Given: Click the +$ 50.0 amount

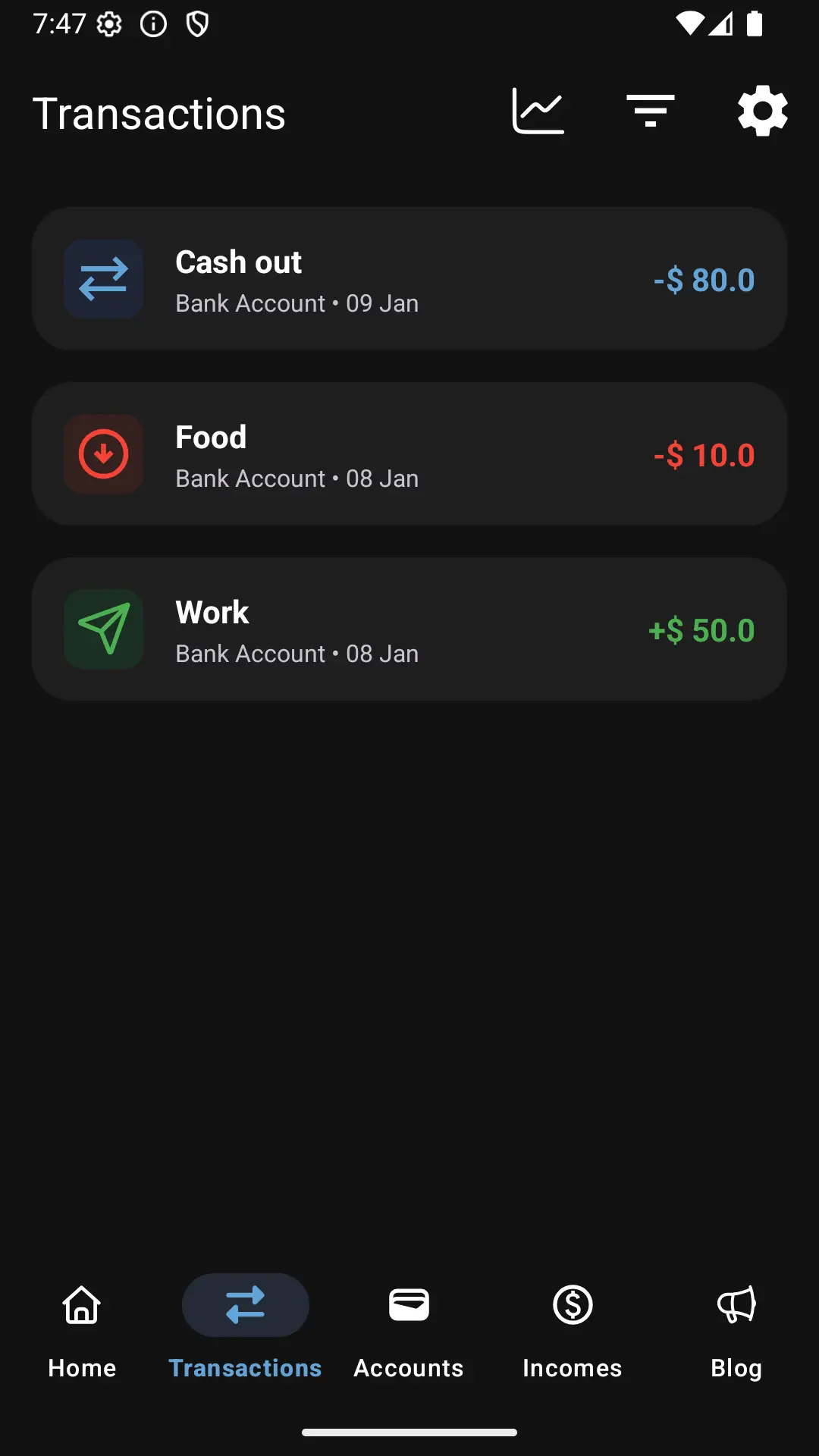Looking at the screenshot, I should coord(701,630).
